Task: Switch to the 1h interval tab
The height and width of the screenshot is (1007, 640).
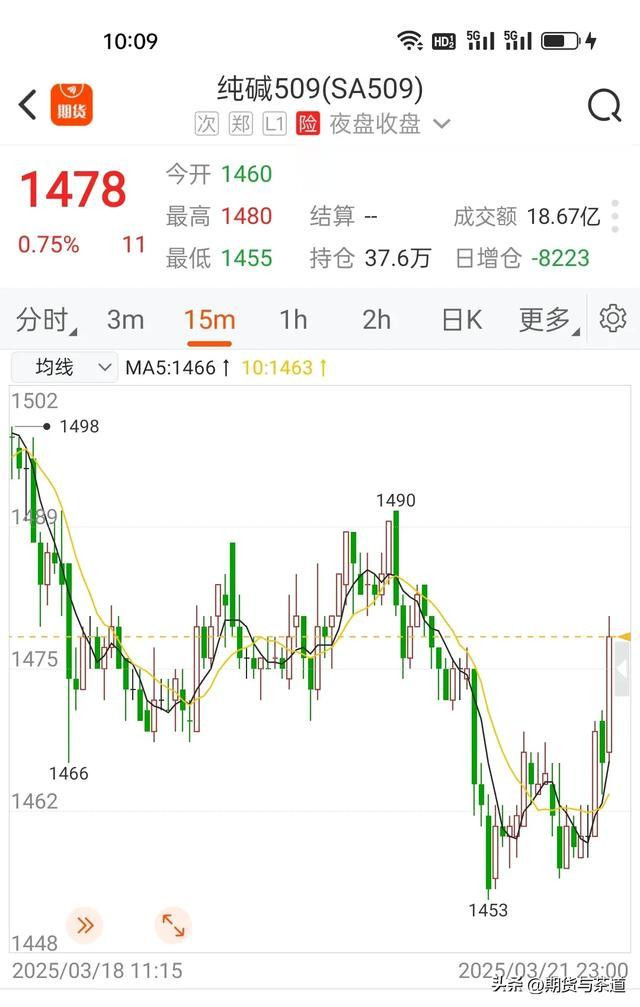Action: [x=293, y=319]
